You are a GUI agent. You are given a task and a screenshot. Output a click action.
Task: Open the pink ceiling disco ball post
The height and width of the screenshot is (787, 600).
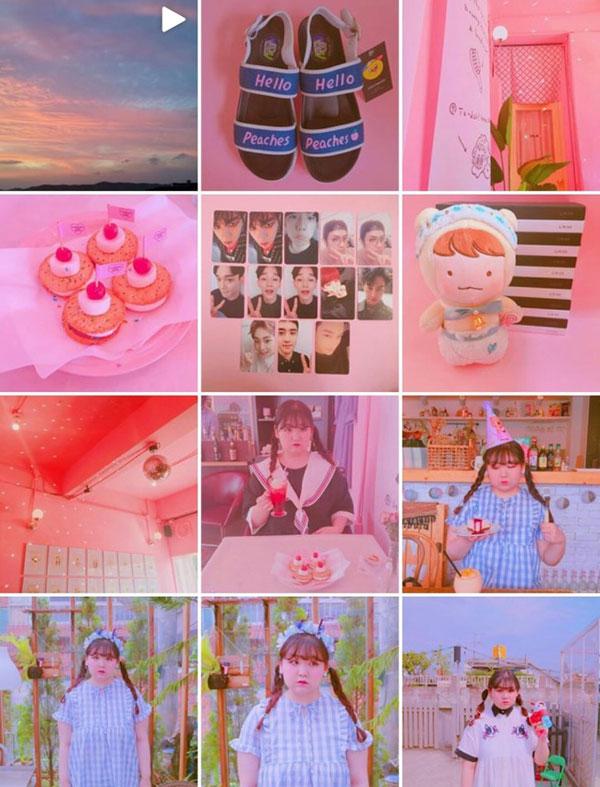(x=98, y=494)
